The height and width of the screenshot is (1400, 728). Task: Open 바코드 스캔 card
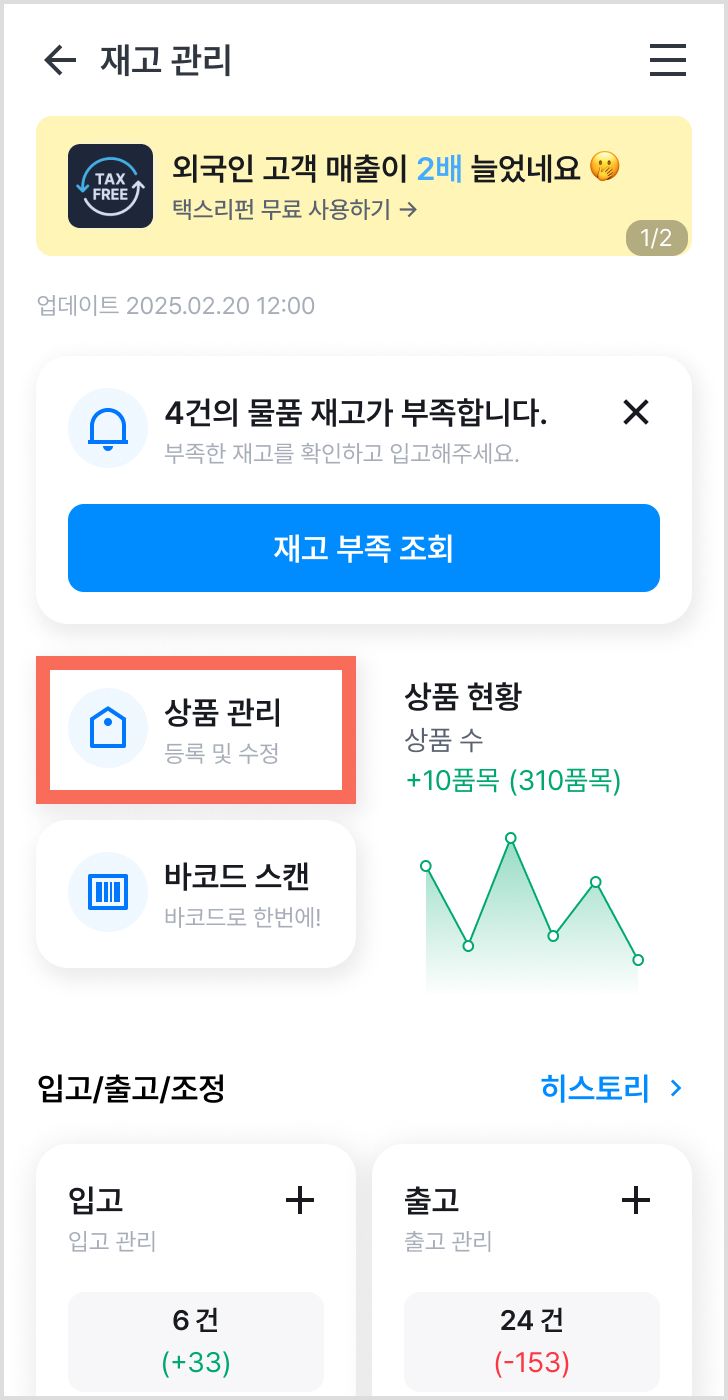click(x=196, y=894)
